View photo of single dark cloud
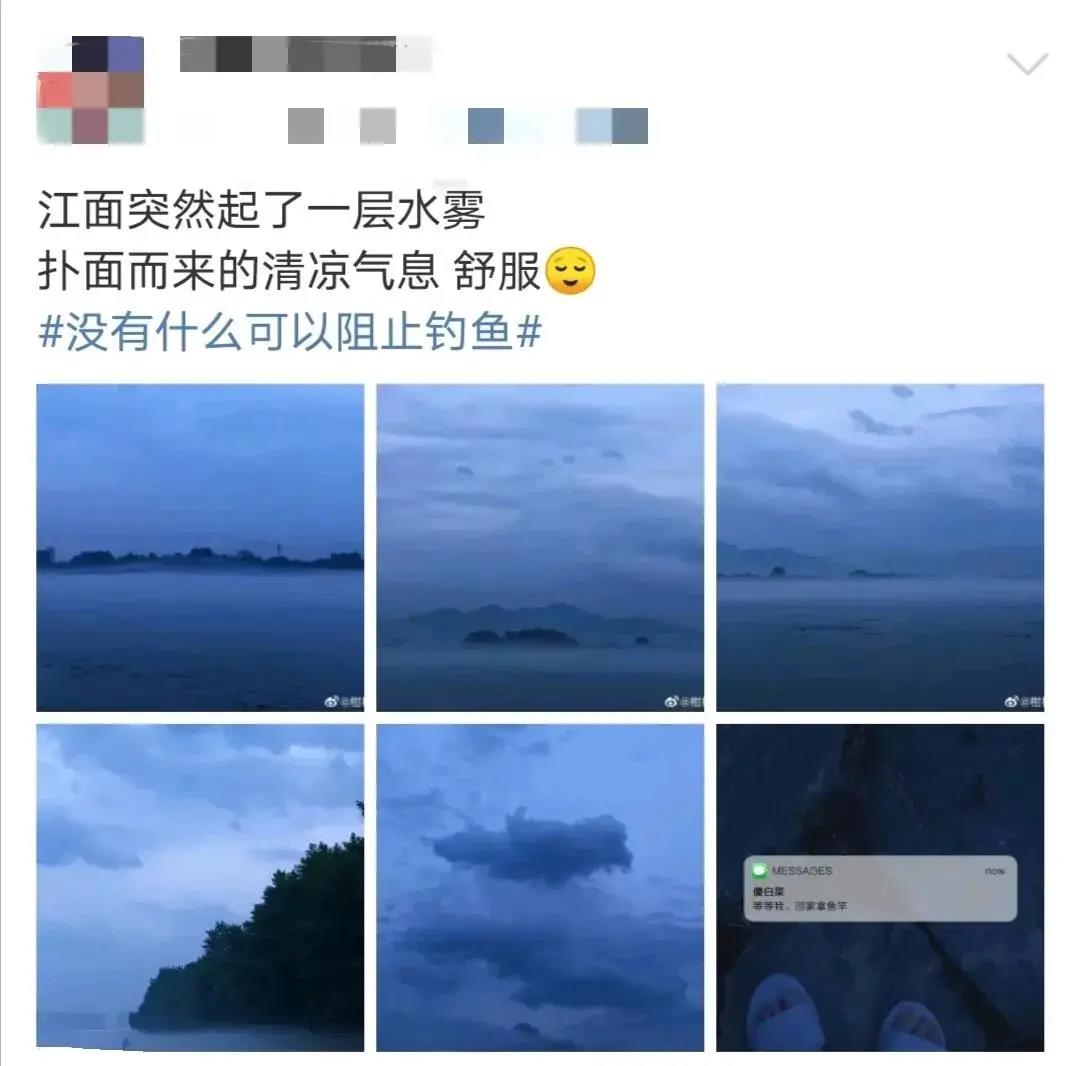 point(540,887)
